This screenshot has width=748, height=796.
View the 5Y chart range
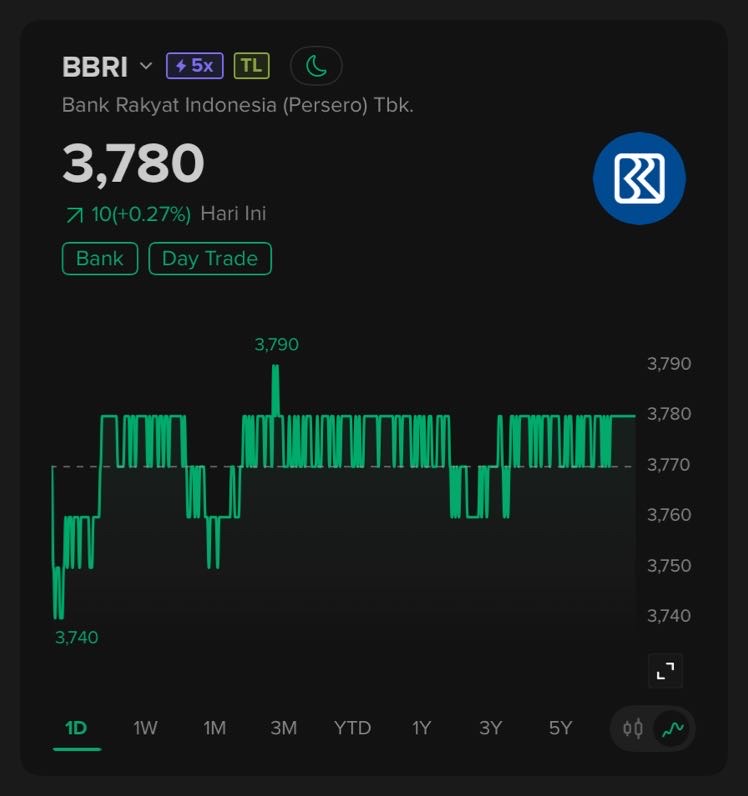click(x=560, y=728)
